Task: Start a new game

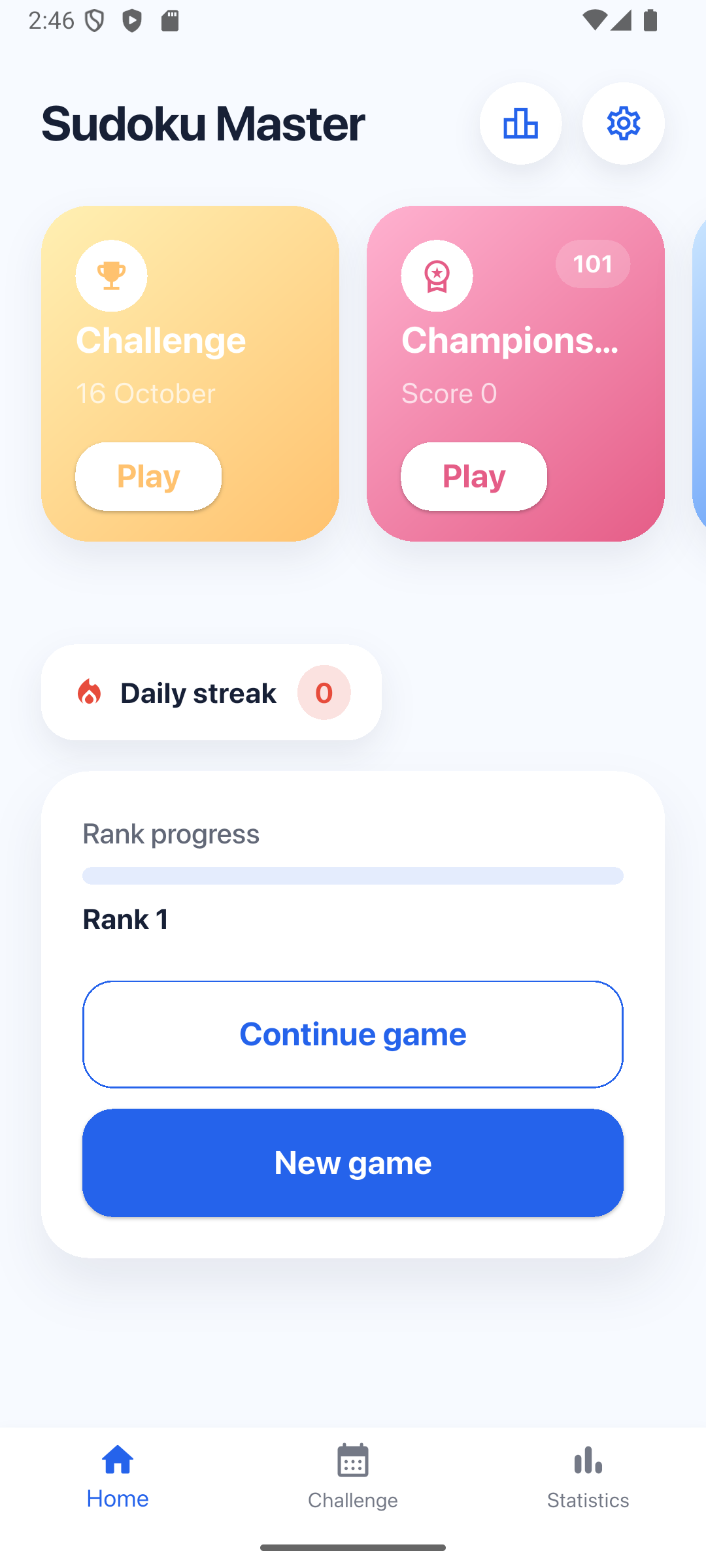Action: pyautogui.click(x=353, y=1163)
